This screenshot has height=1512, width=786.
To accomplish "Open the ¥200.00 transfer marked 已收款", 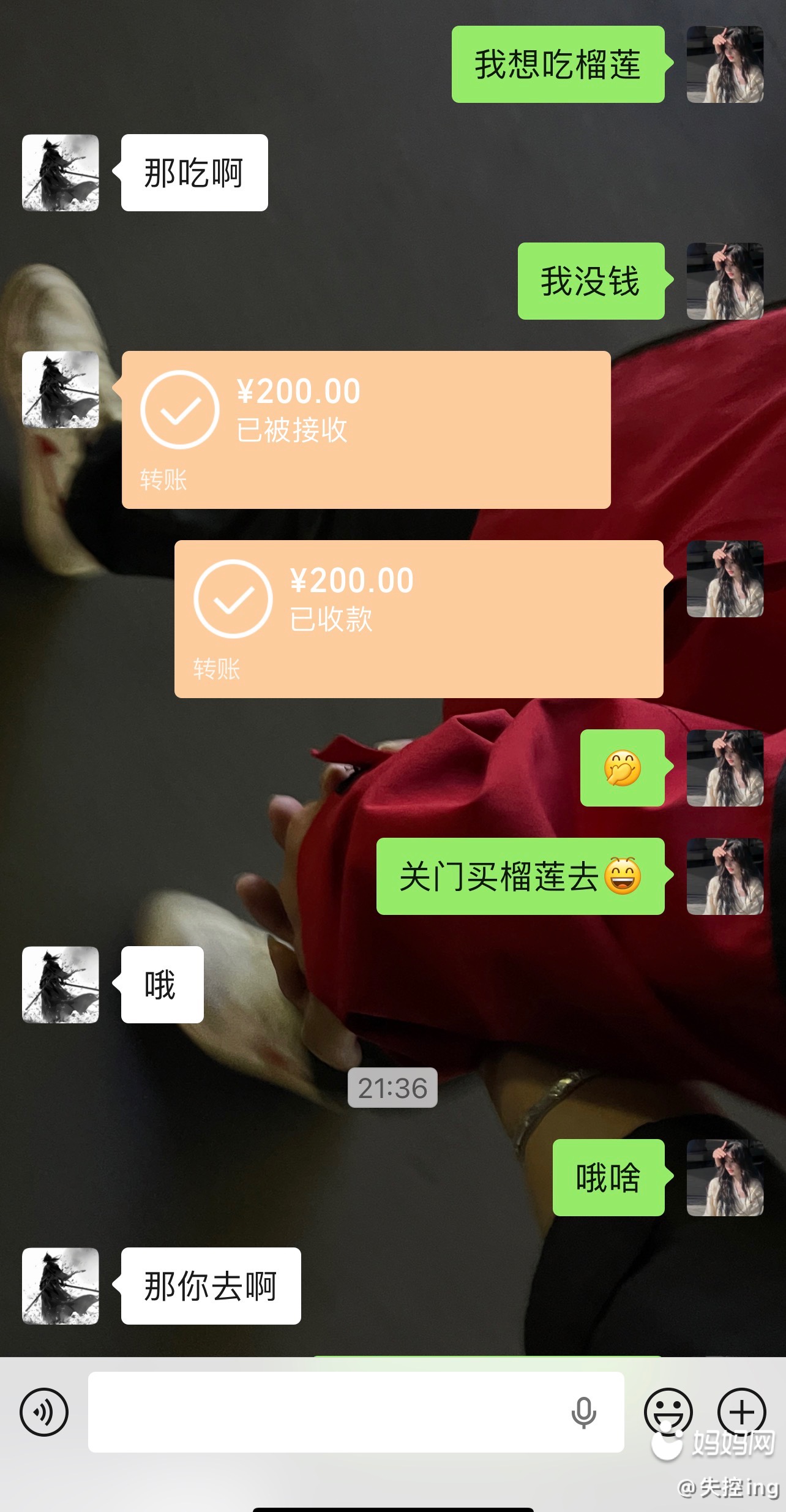I will (x=419, y=619).
